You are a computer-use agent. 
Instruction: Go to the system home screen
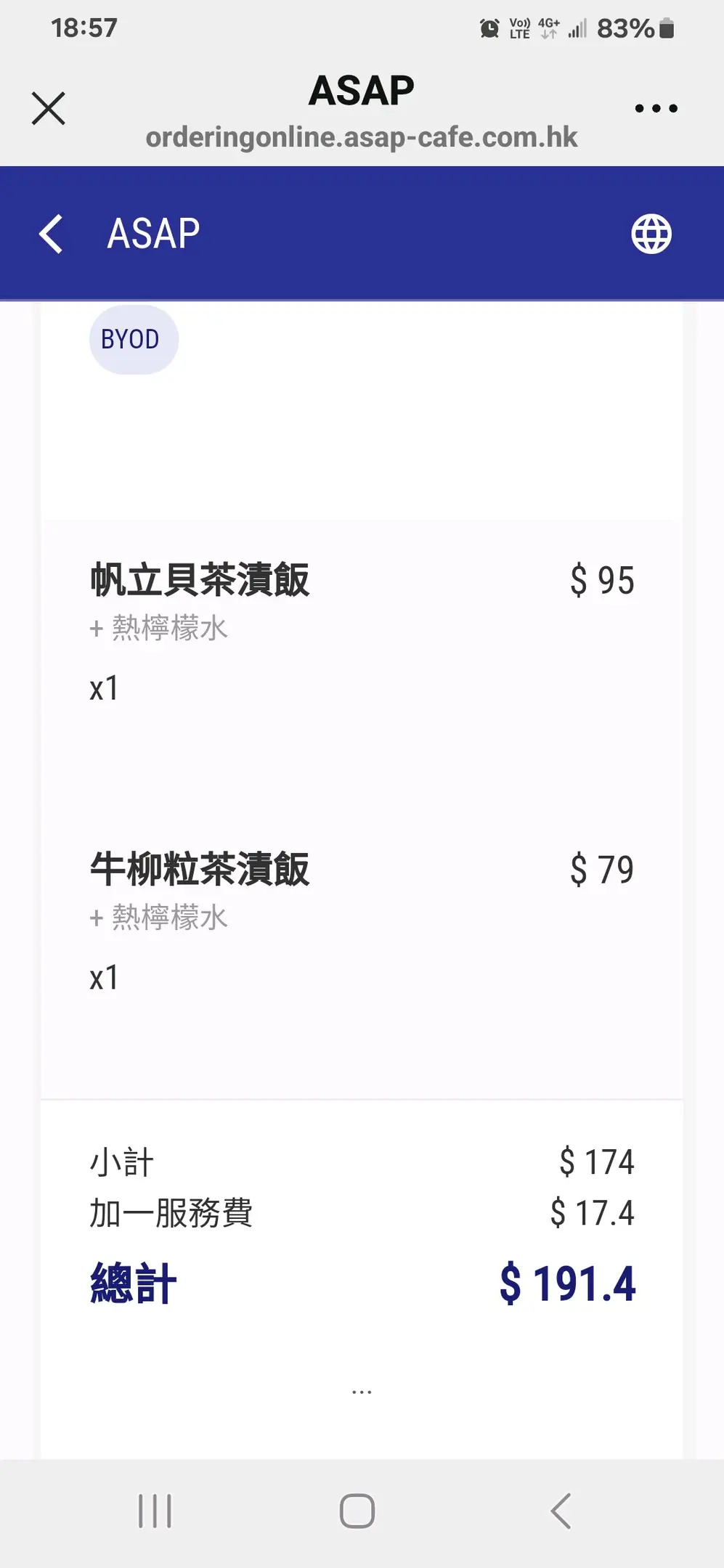pos(357,1511)
